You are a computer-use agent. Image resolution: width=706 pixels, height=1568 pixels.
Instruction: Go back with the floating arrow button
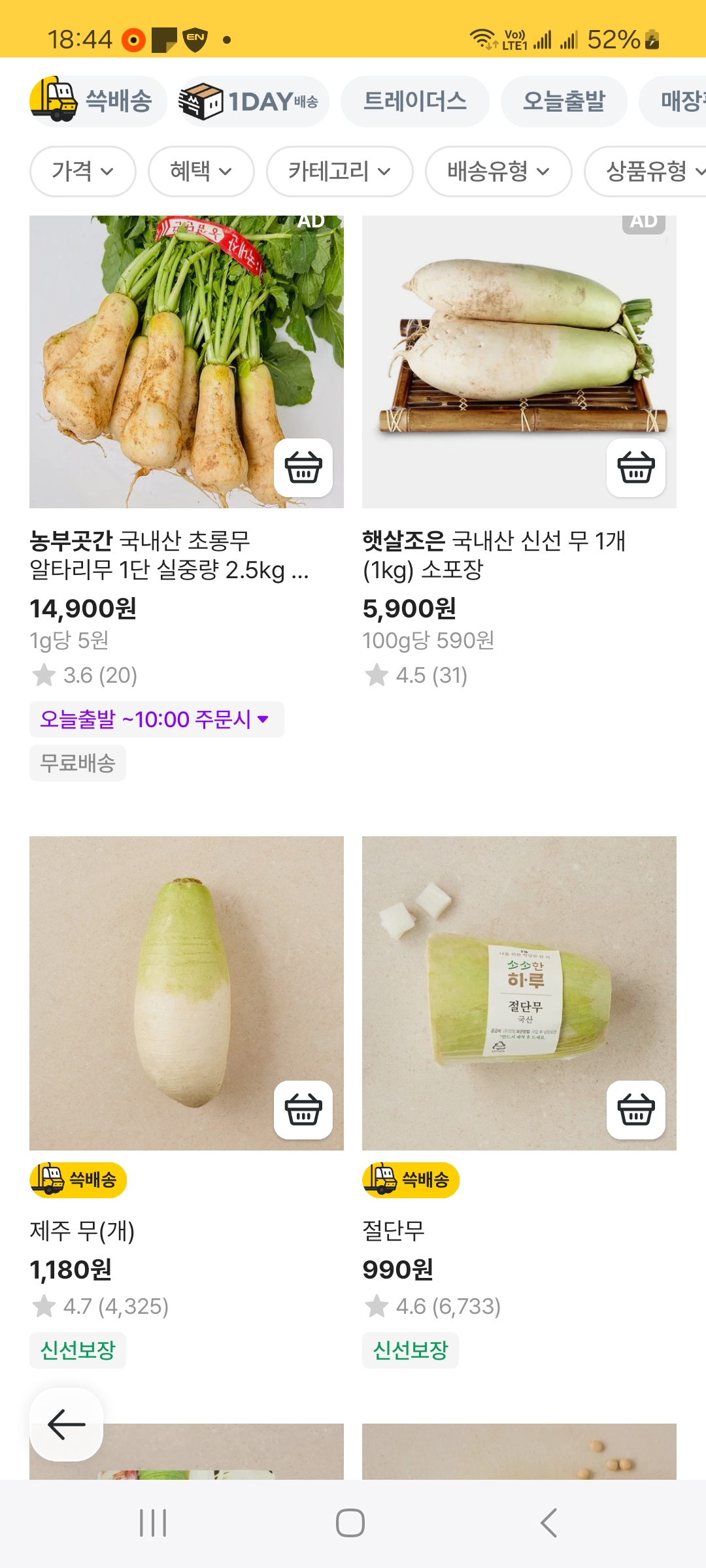point(67,1424)
